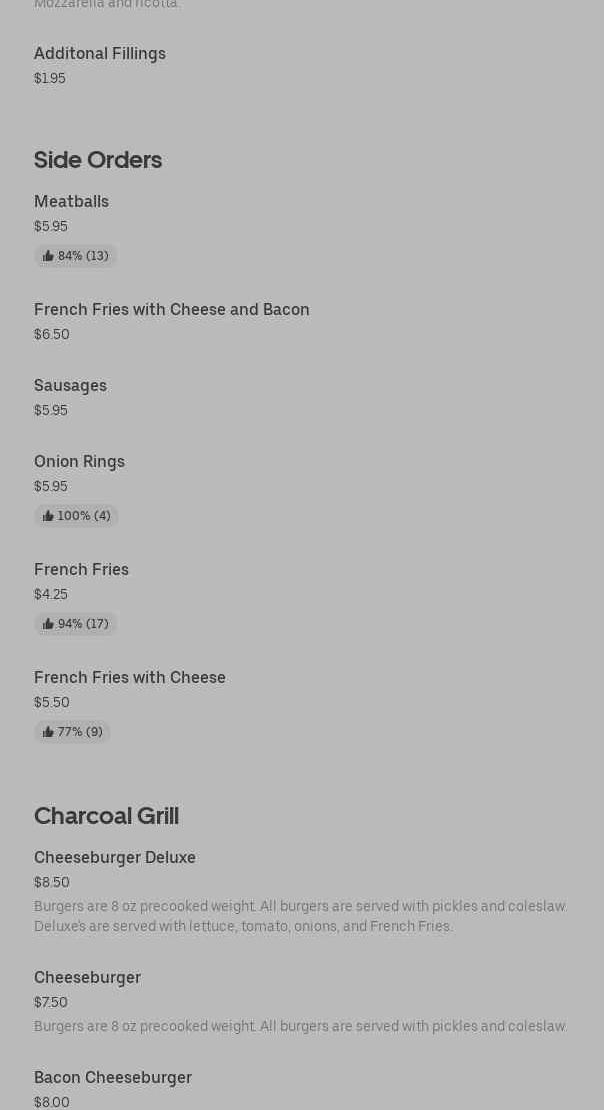
Task: Add Onion Rings to the order
Action: [80, 462]
